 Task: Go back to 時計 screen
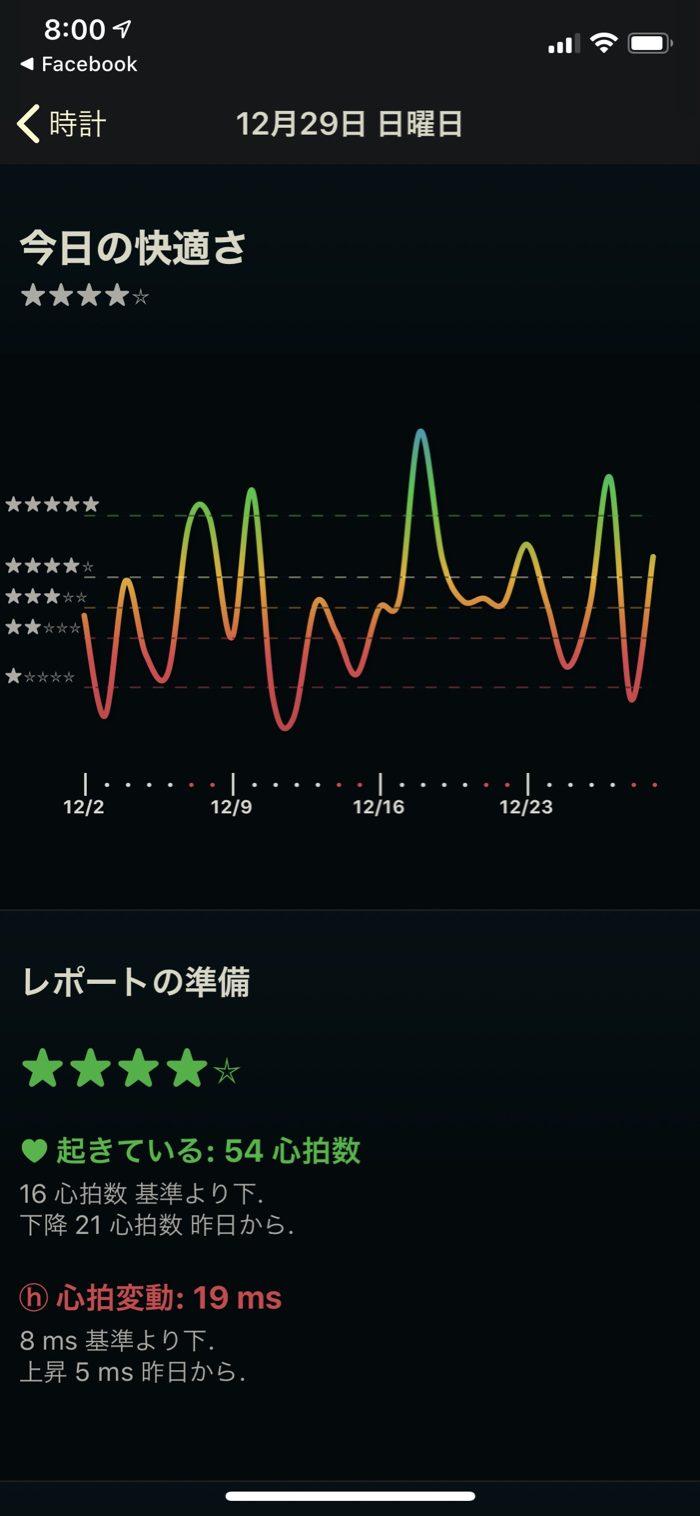62,124
